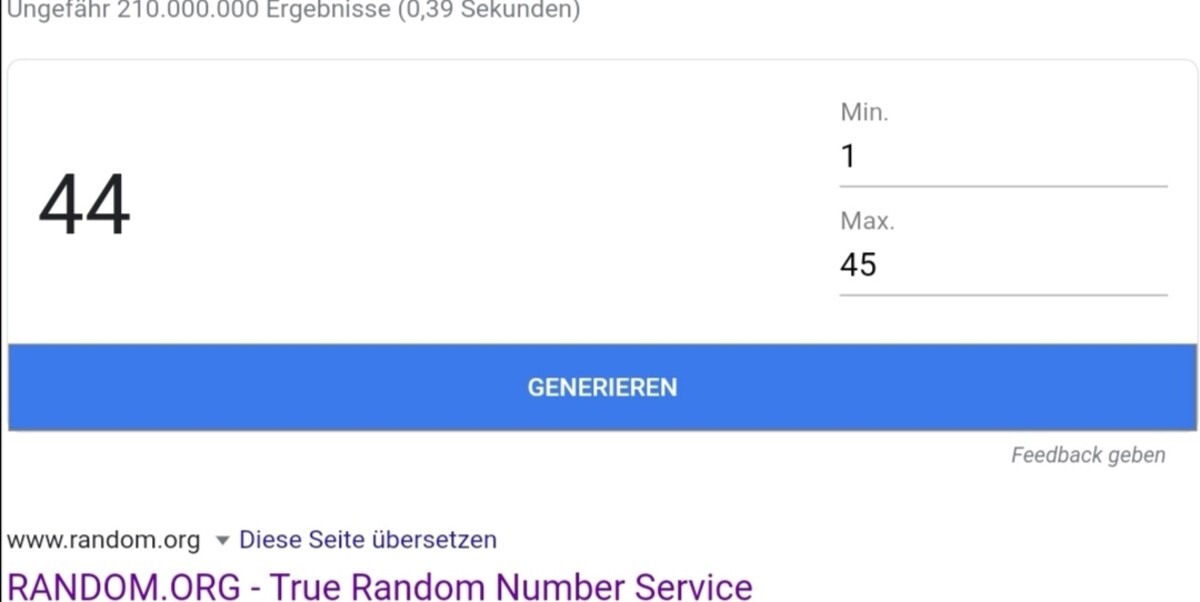
Task: Expand the dropdown arrow next to www.random.org
Action: [x=221, y=541]
